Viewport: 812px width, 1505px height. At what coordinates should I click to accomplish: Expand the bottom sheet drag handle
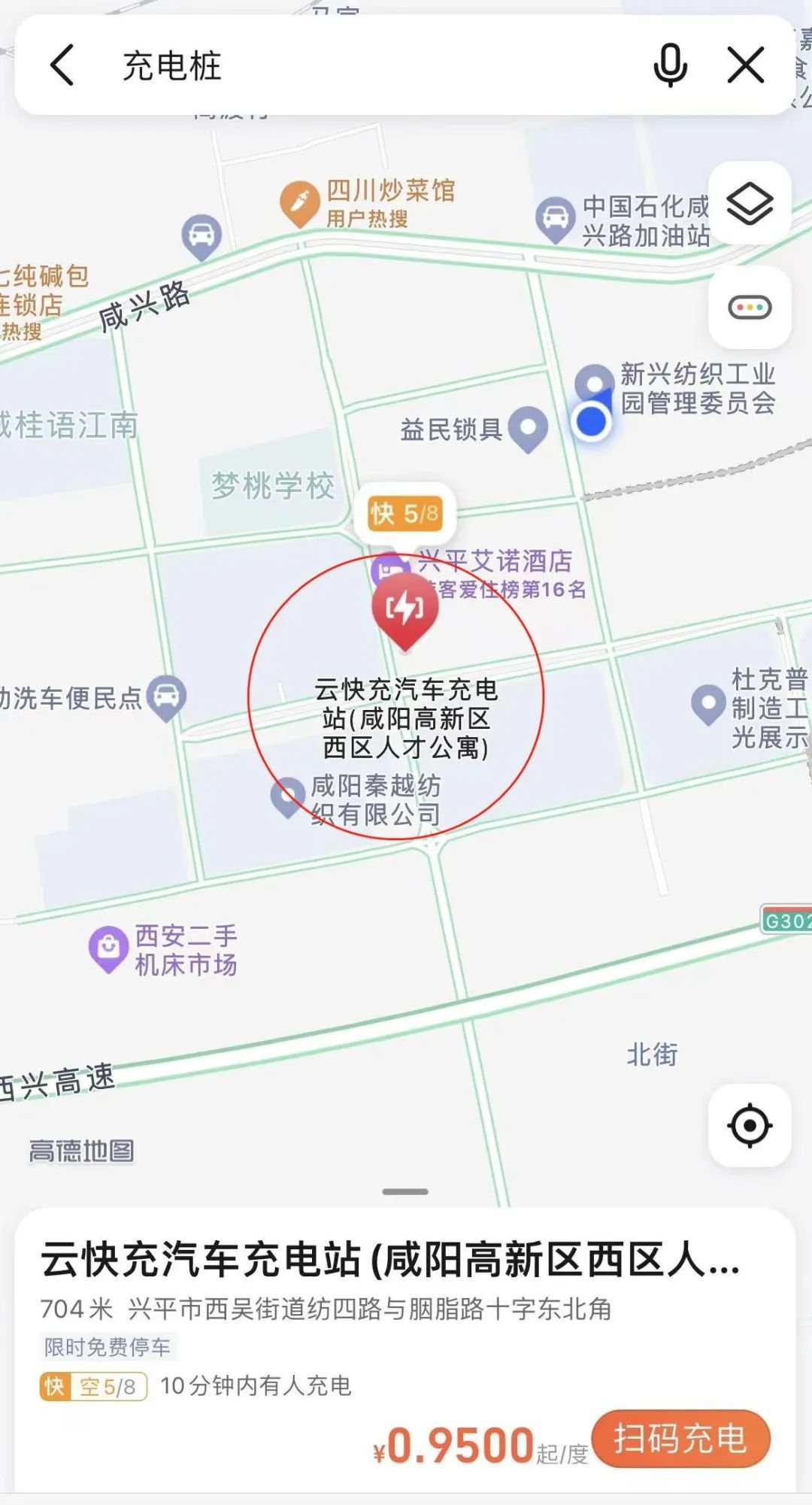405,1191
